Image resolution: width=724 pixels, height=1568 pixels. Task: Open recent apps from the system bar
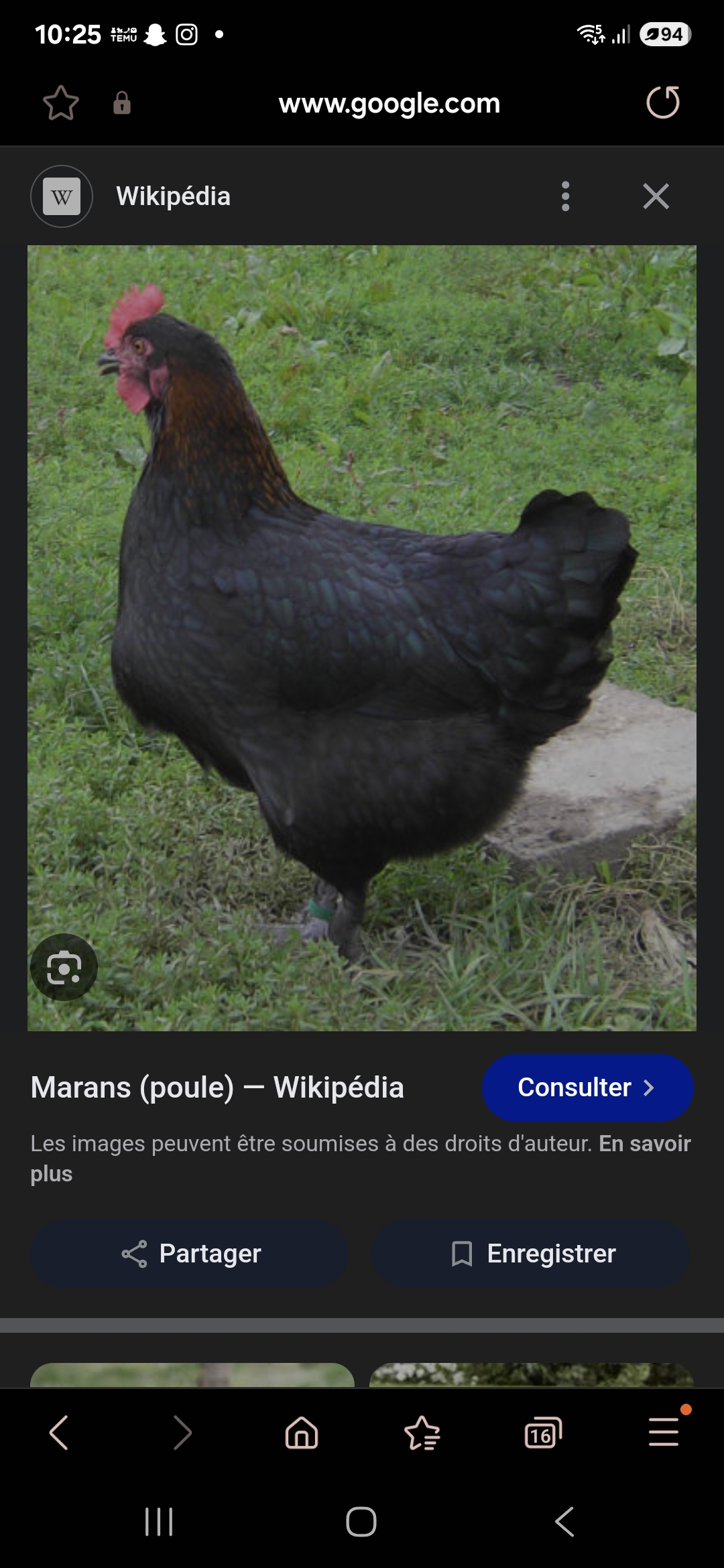coord(159,1522)
